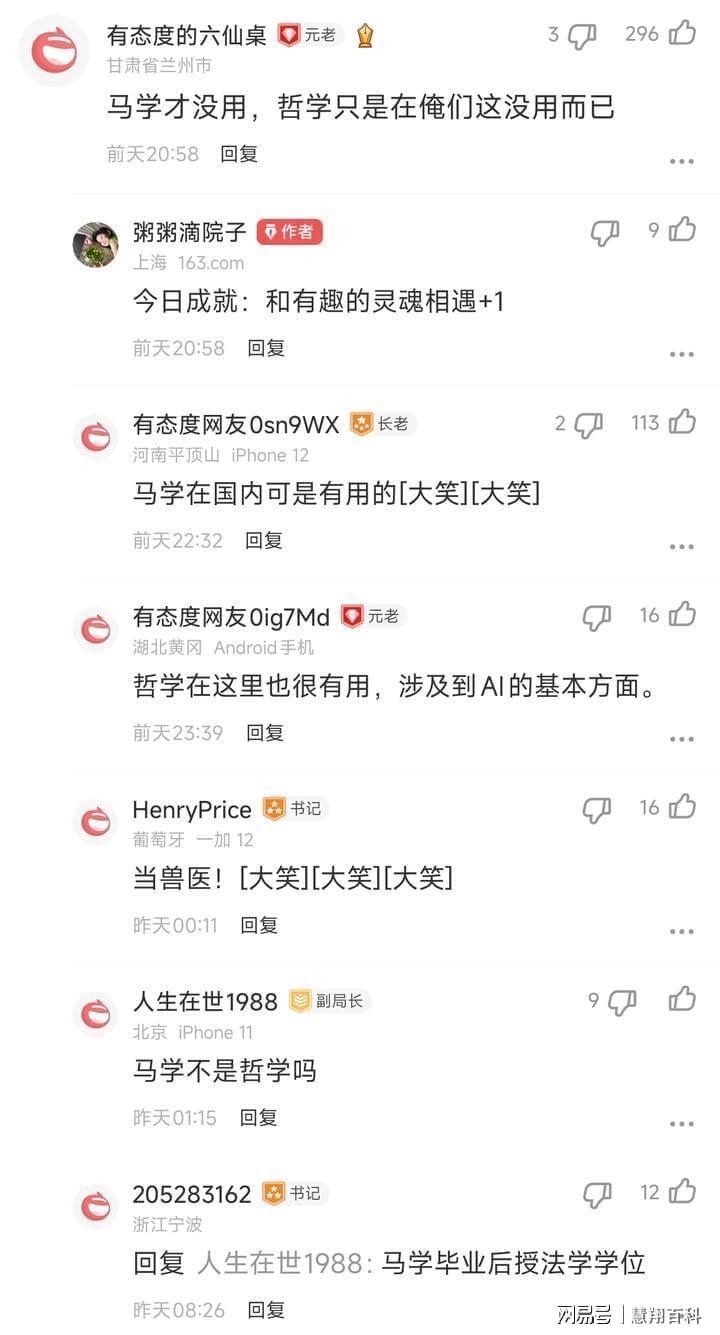Reply to 205283162's comment
Image resolution: width=720 pixels, height=1335 pixels.
(x=266, y=1310)
